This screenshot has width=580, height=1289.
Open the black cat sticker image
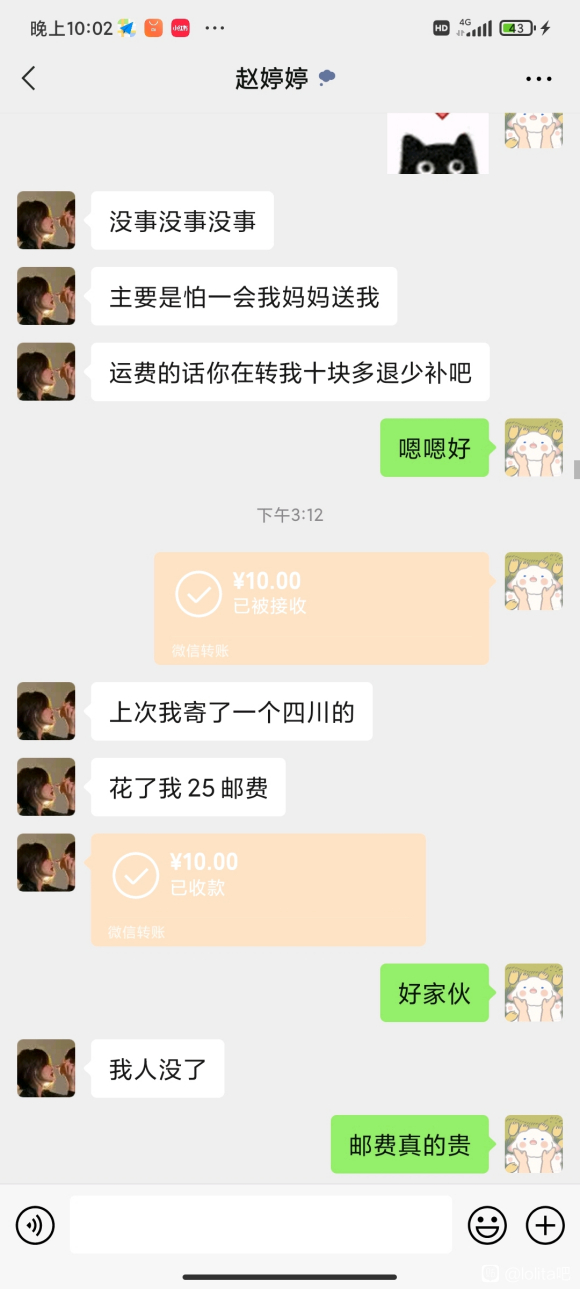click(438, 144)
